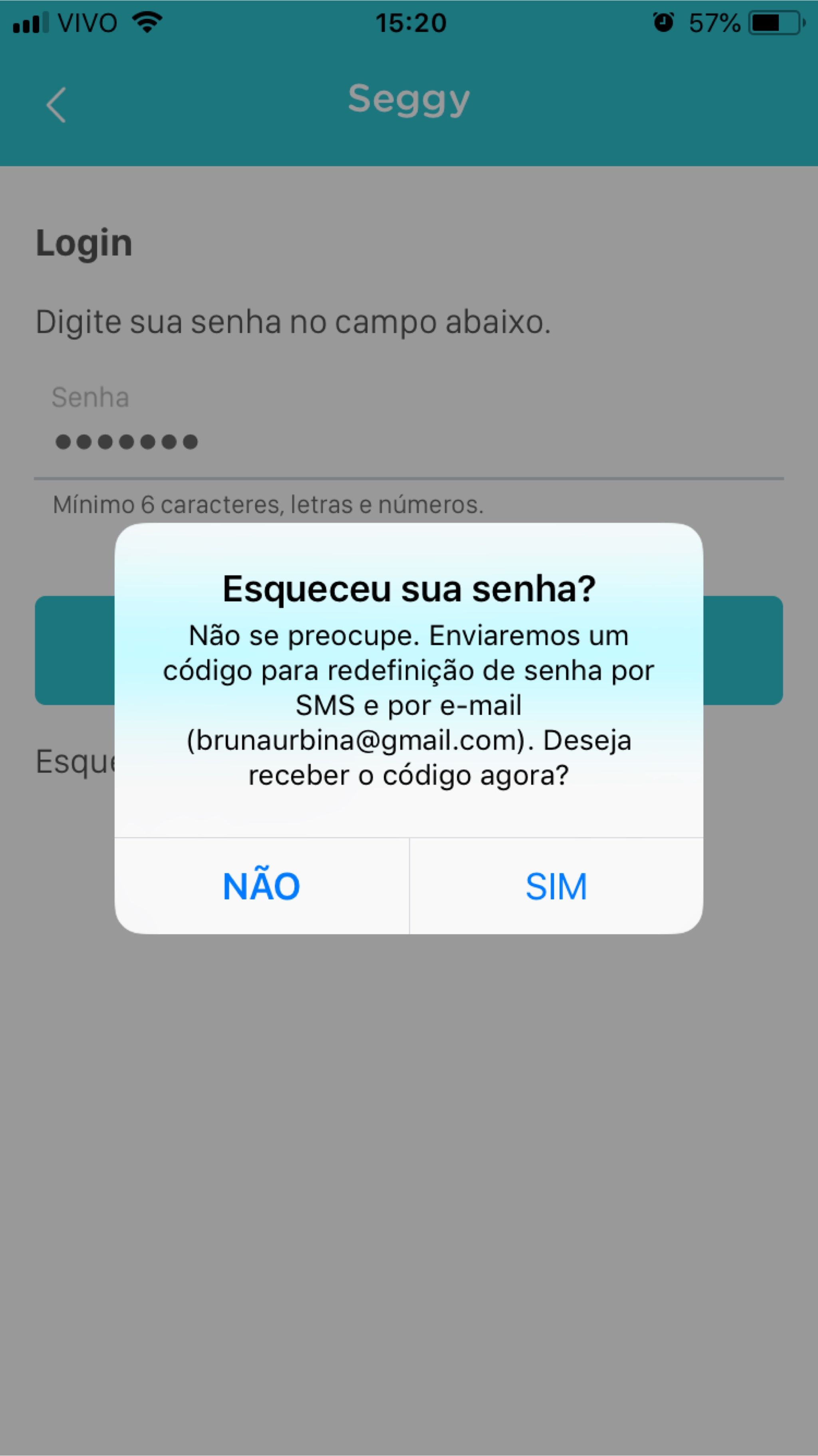818x1456 pixels.
Task: Tap the instruction Digite sua senha no campo abaixo
Action: pos(294,321)
